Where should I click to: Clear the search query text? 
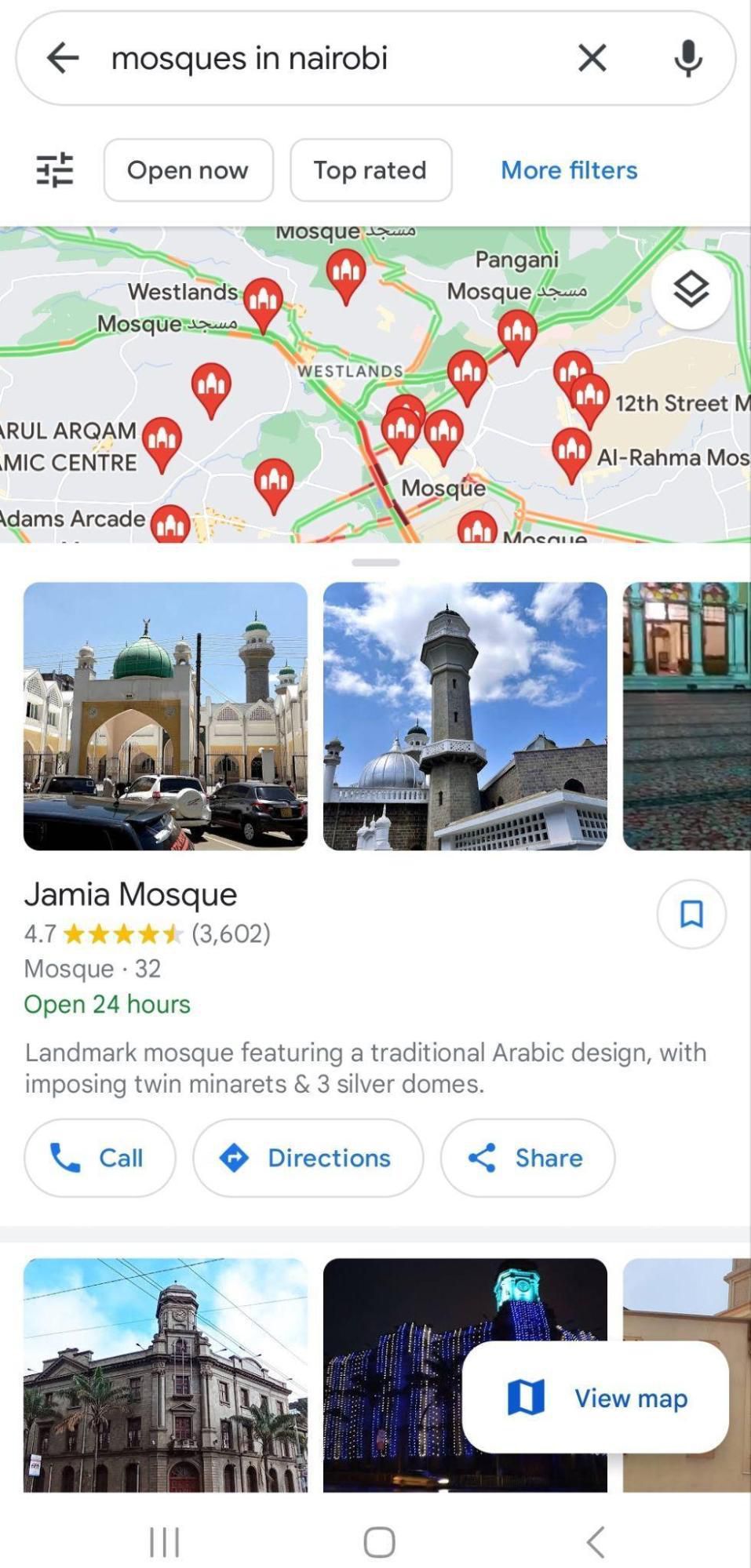click(592, 58)
